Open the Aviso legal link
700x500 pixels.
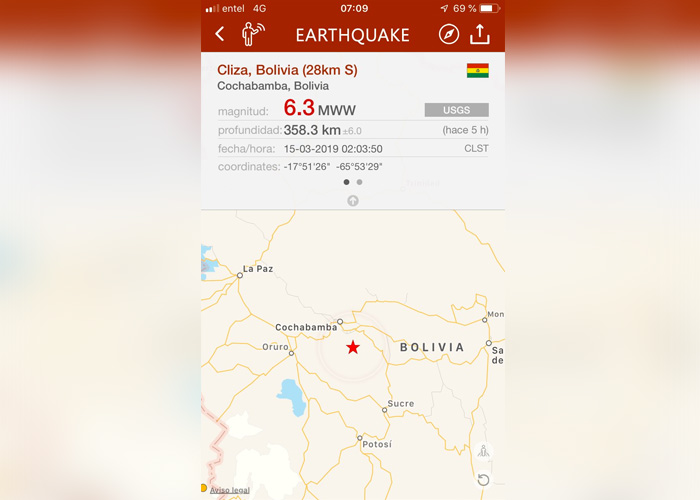click(230, 489)
